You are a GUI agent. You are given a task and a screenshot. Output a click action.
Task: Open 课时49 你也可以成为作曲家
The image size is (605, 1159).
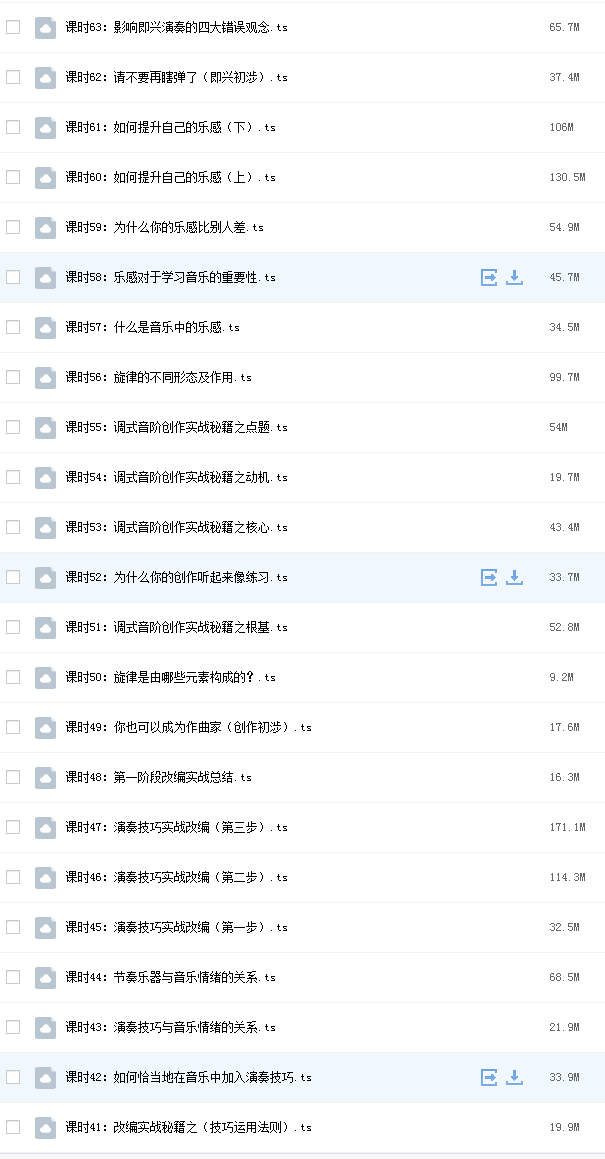click(x=188, y=727)
